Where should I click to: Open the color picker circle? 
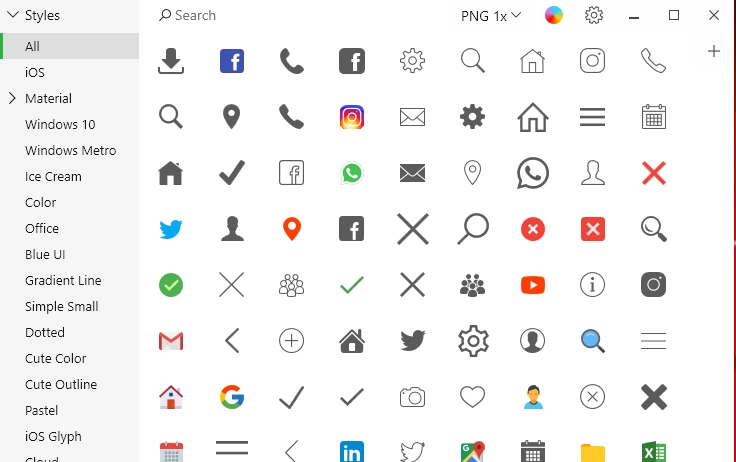(x=554, y=15)
